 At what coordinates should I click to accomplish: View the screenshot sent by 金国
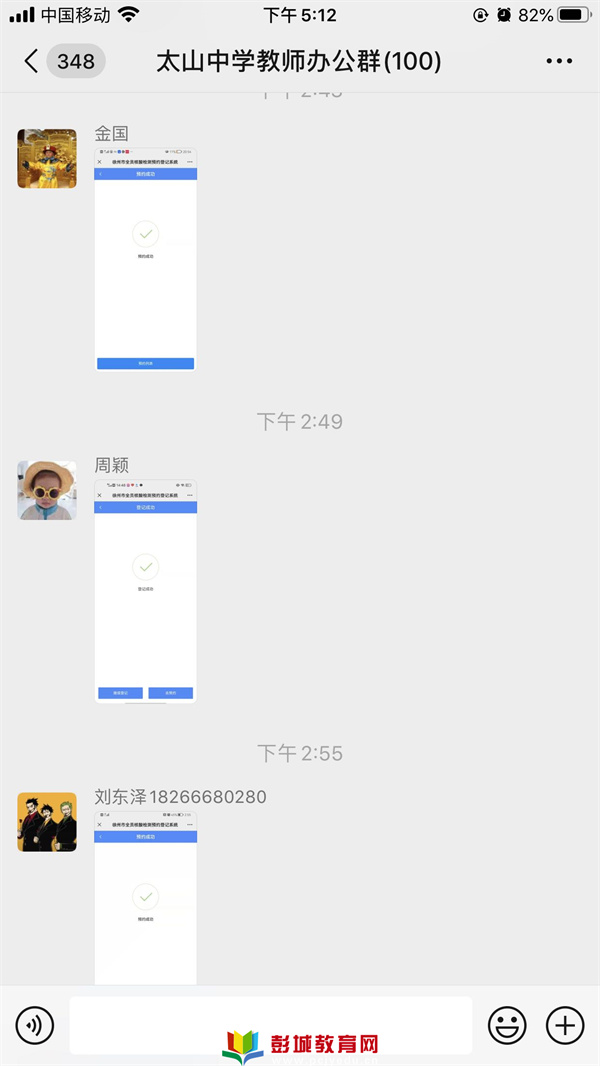[146, 260]
